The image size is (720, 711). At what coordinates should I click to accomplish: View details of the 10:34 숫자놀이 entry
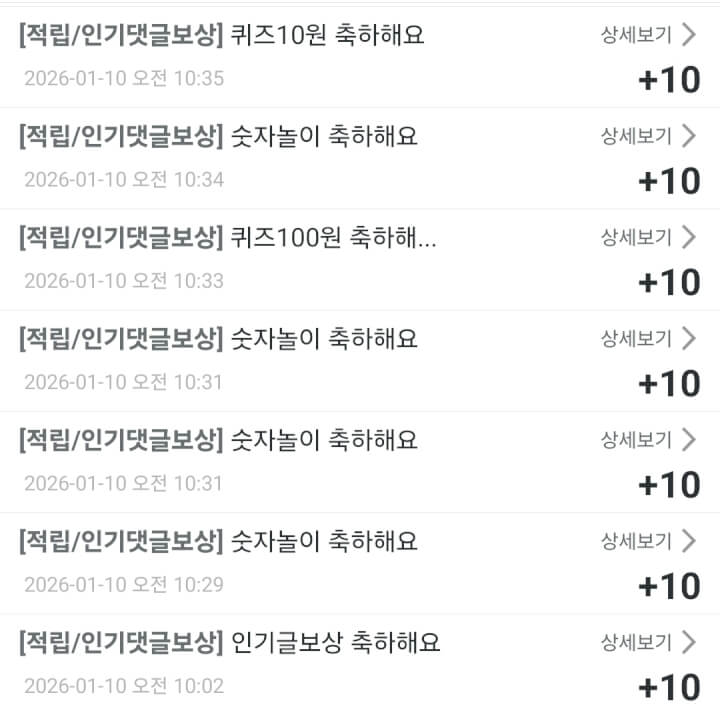(647, 136)
